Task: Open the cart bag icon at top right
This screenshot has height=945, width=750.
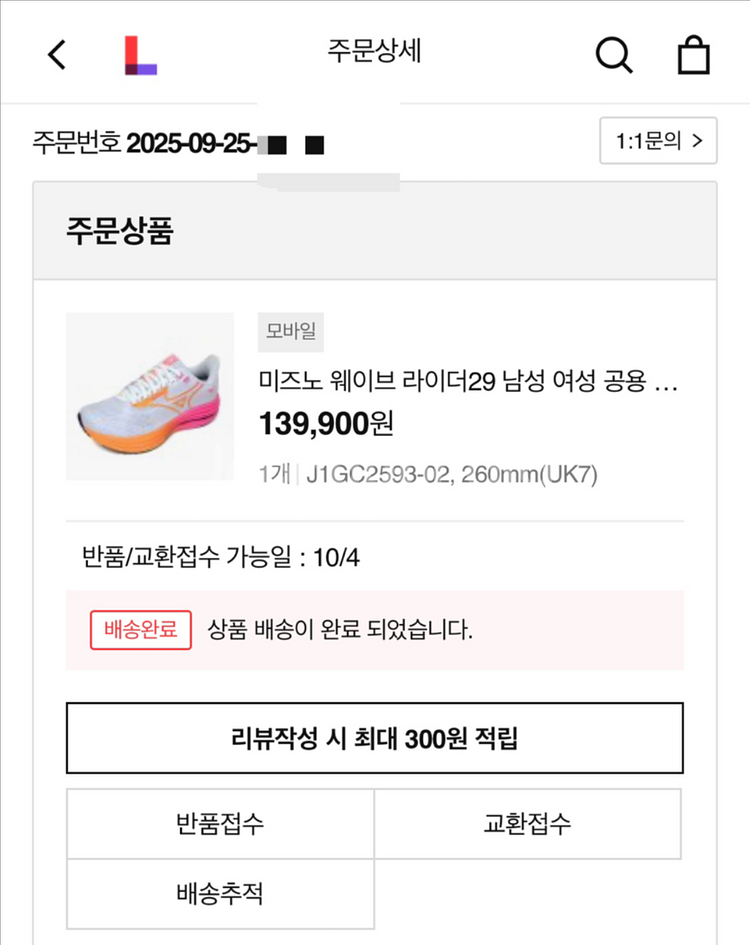Action: (x=694, y=55)
